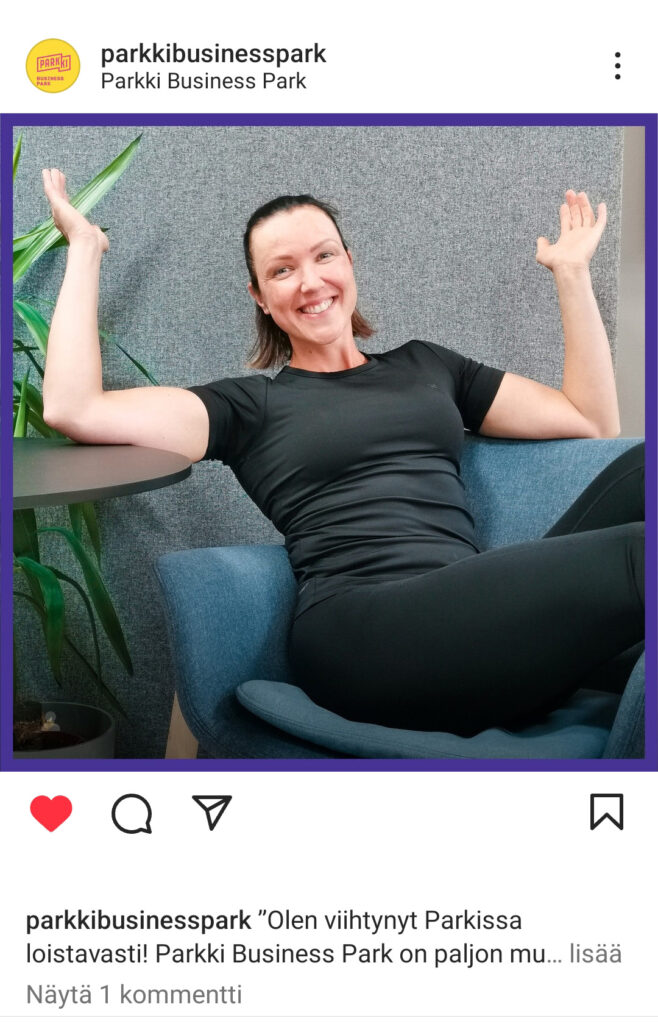View comments via "Näytä 1 kommentti"
The image size is (658, 1024).
point(134,995)
